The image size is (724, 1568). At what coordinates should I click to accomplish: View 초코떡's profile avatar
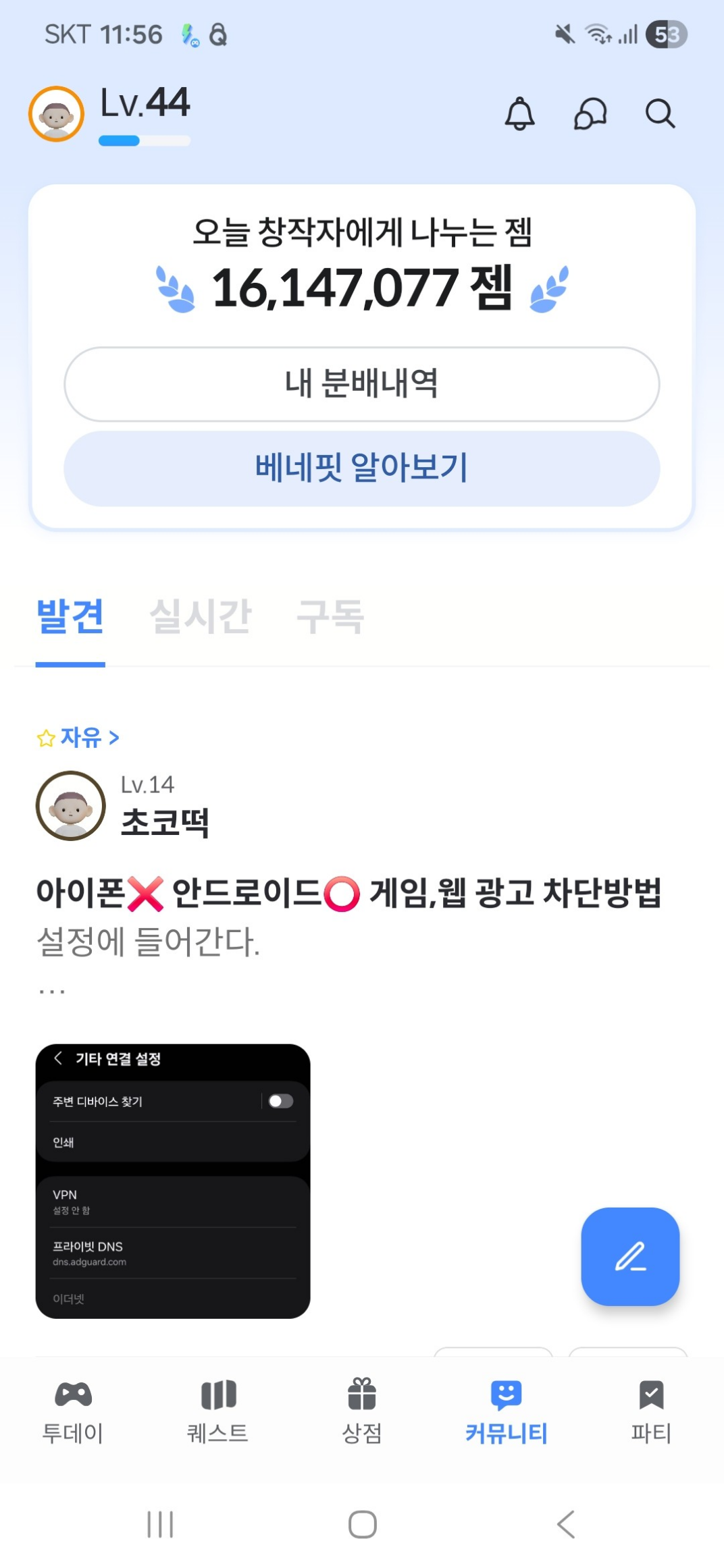click(70, 806)
